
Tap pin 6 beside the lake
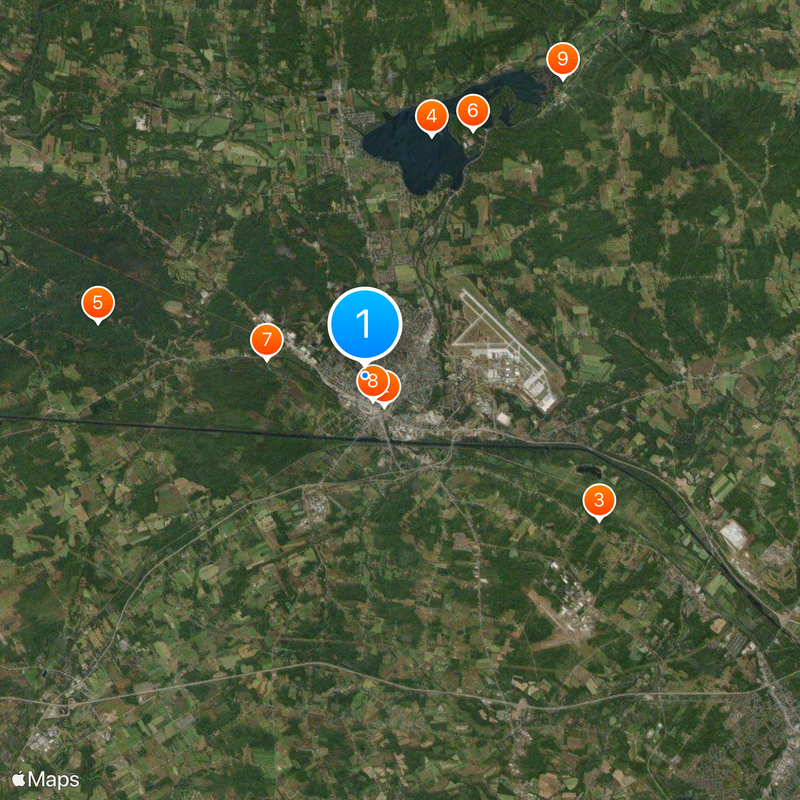click(x=473, y=110)
